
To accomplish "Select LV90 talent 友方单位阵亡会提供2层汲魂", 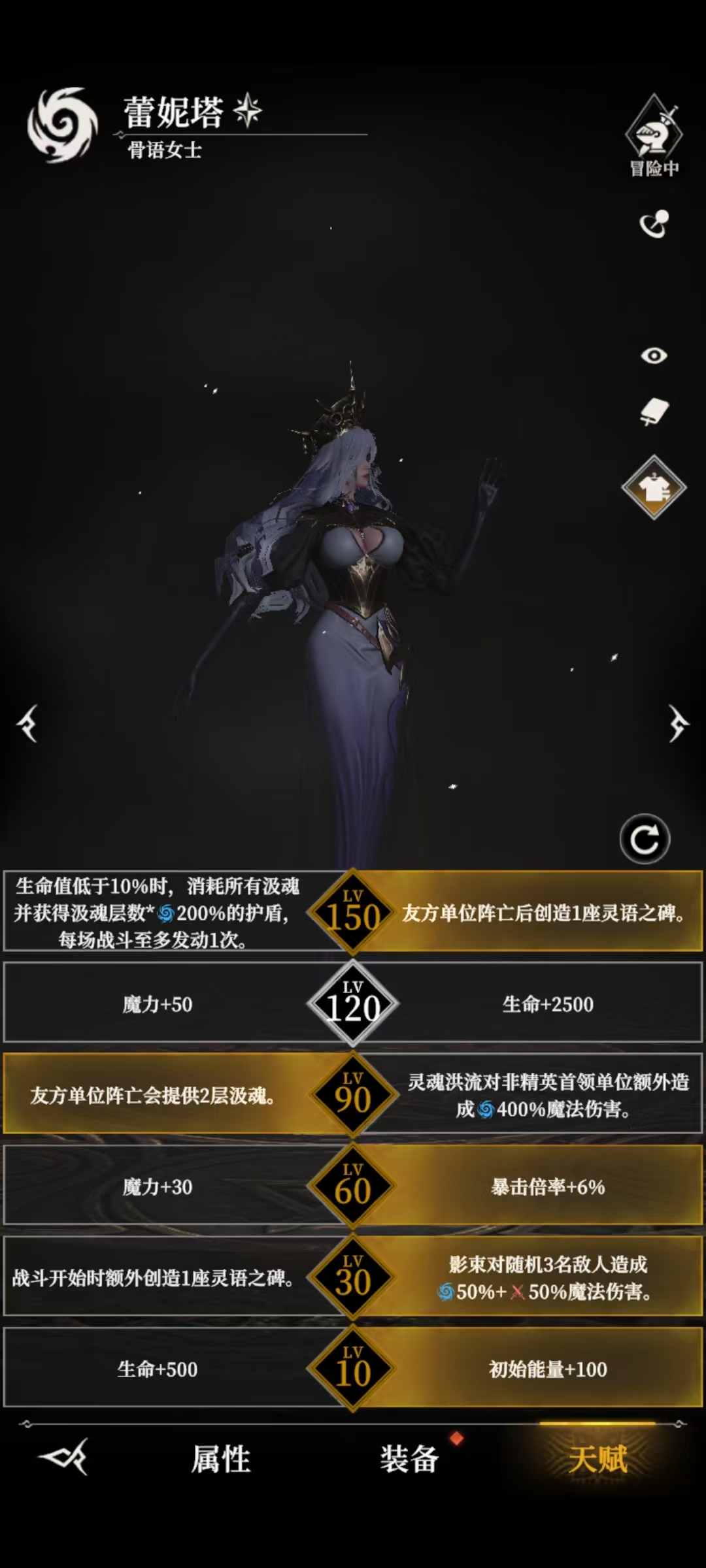I will (154, 1096).
